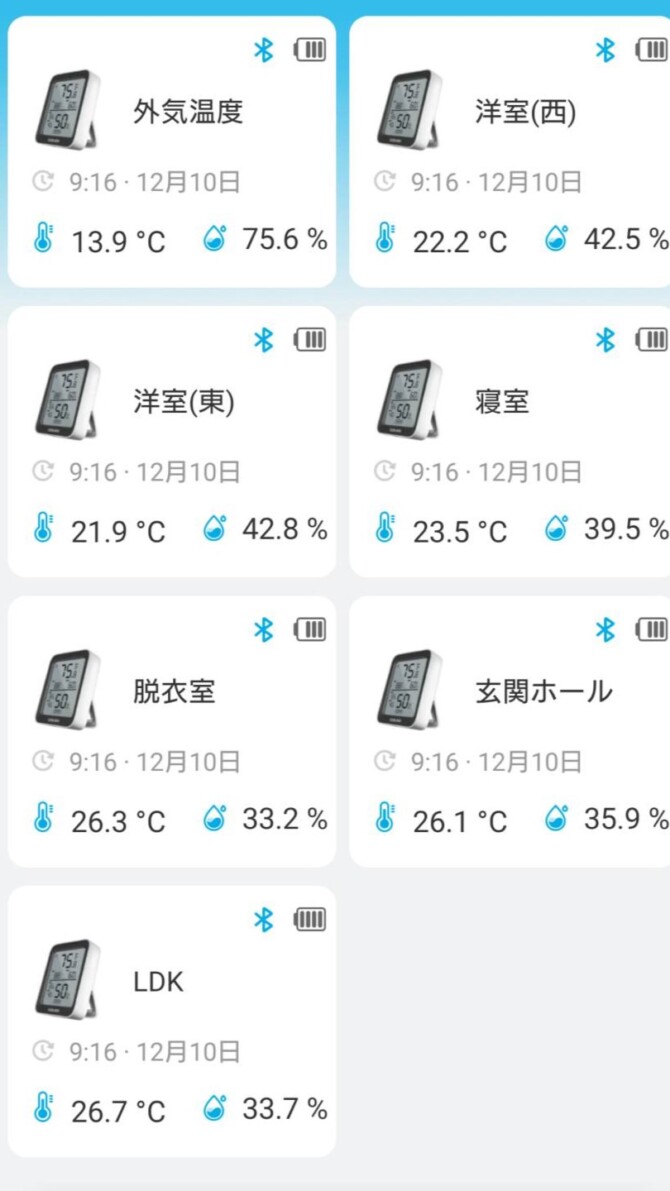View details for 洋室(東) sensor
Screen dimensions: 670x1191
click(x=172, y=441)
